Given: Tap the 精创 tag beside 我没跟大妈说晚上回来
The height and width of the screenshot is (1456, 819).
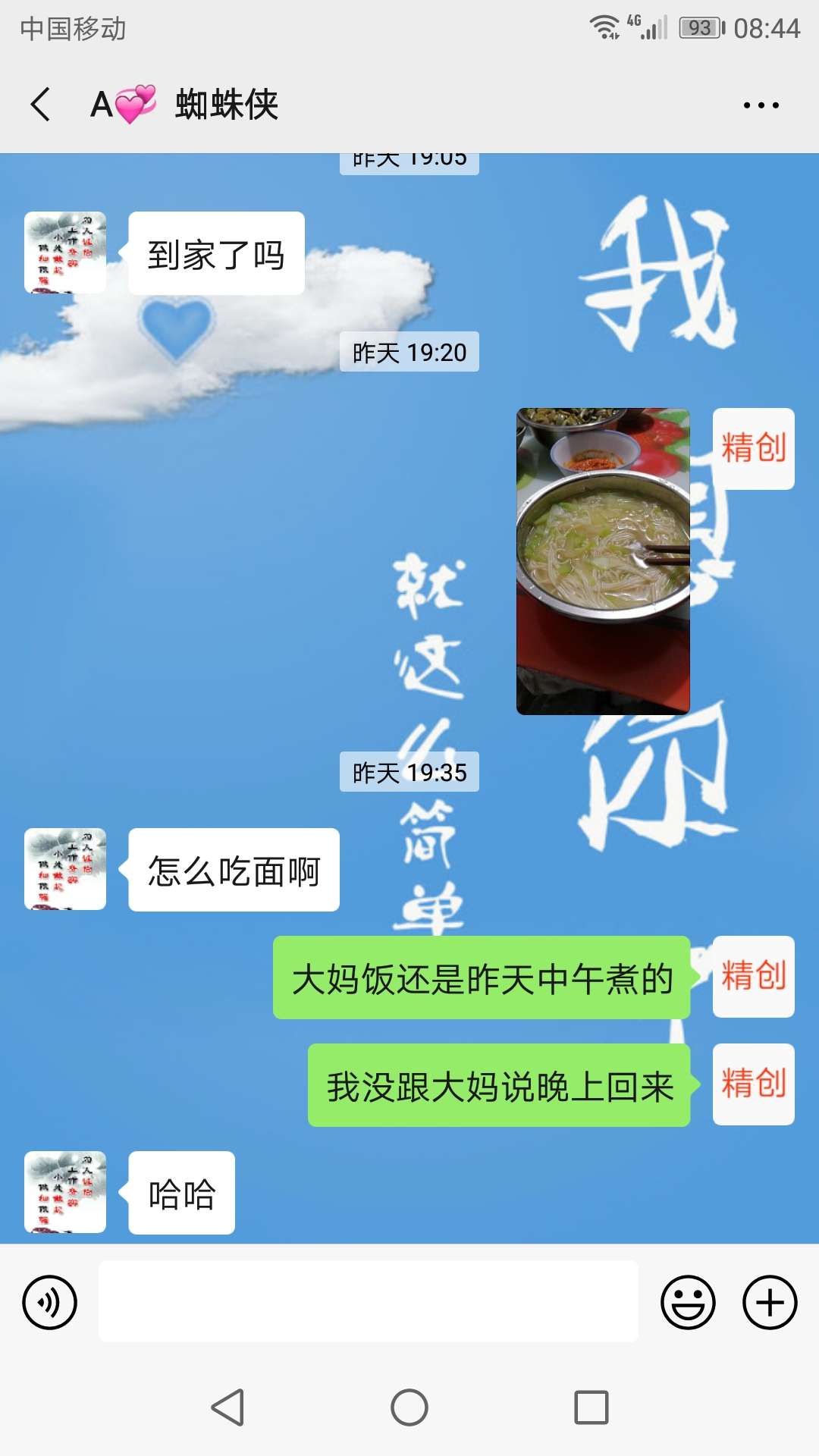Looking at the screenshot, I should click(x=753, y=1084).
